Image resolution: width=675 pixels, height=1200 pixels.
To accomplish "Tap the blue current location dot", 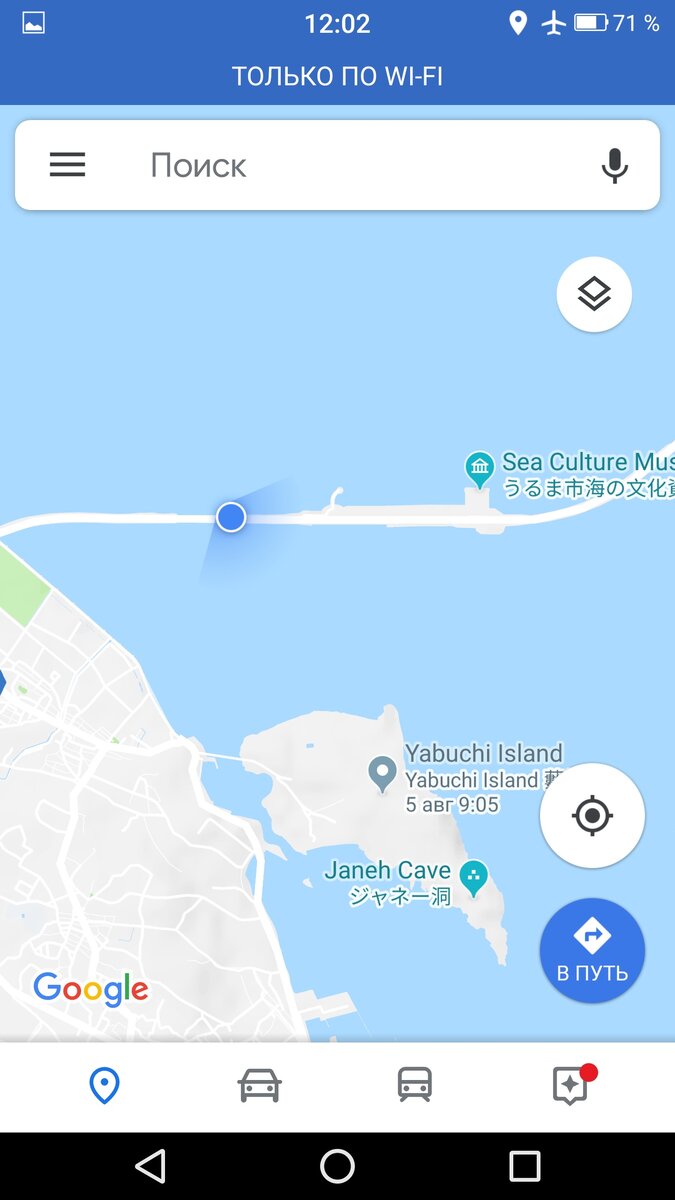I will pyautogui.click(x=231, y=517).
